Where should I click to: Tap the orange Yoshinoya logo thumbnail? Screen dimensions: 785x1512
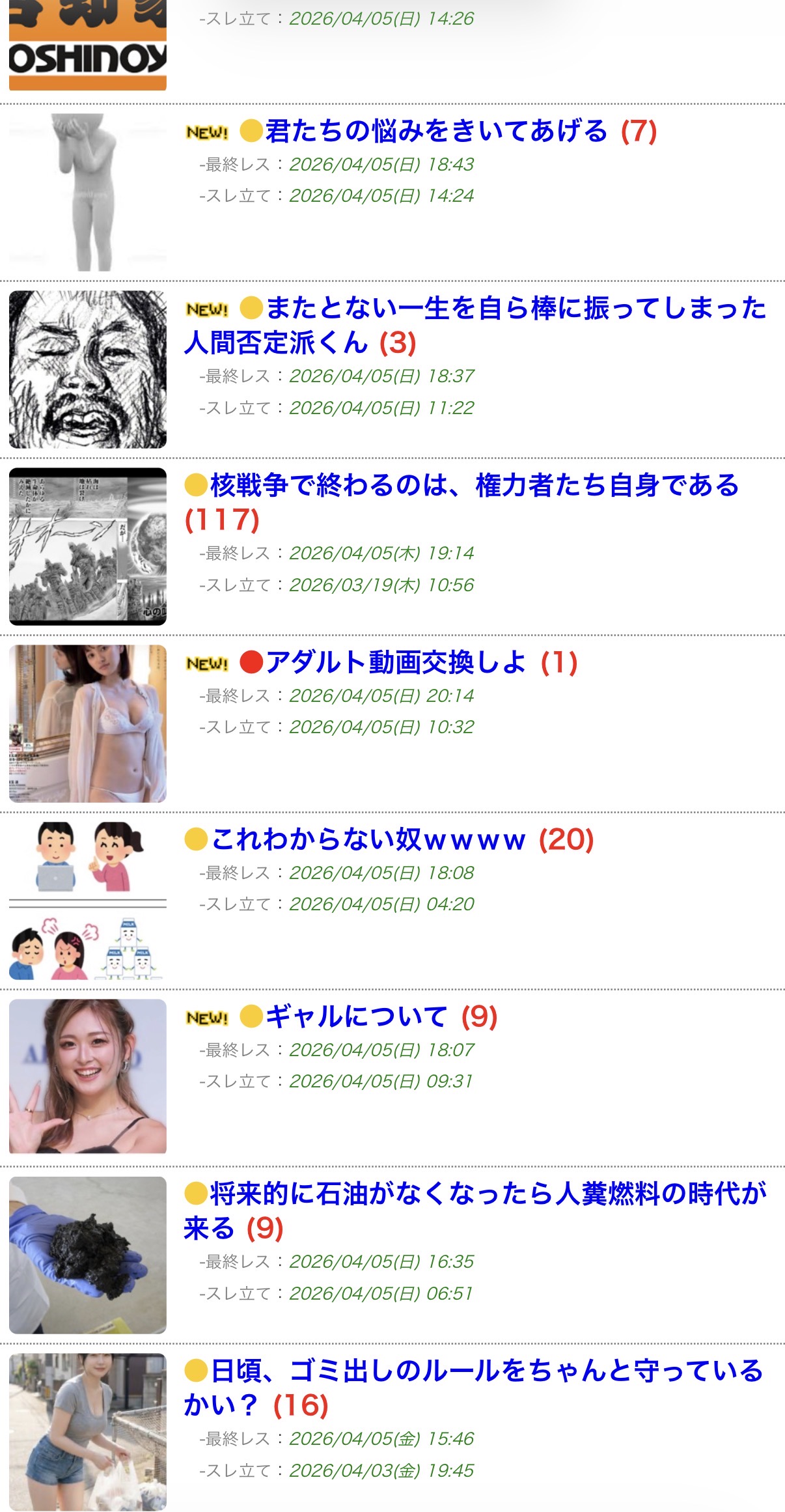tap(88, 46)
